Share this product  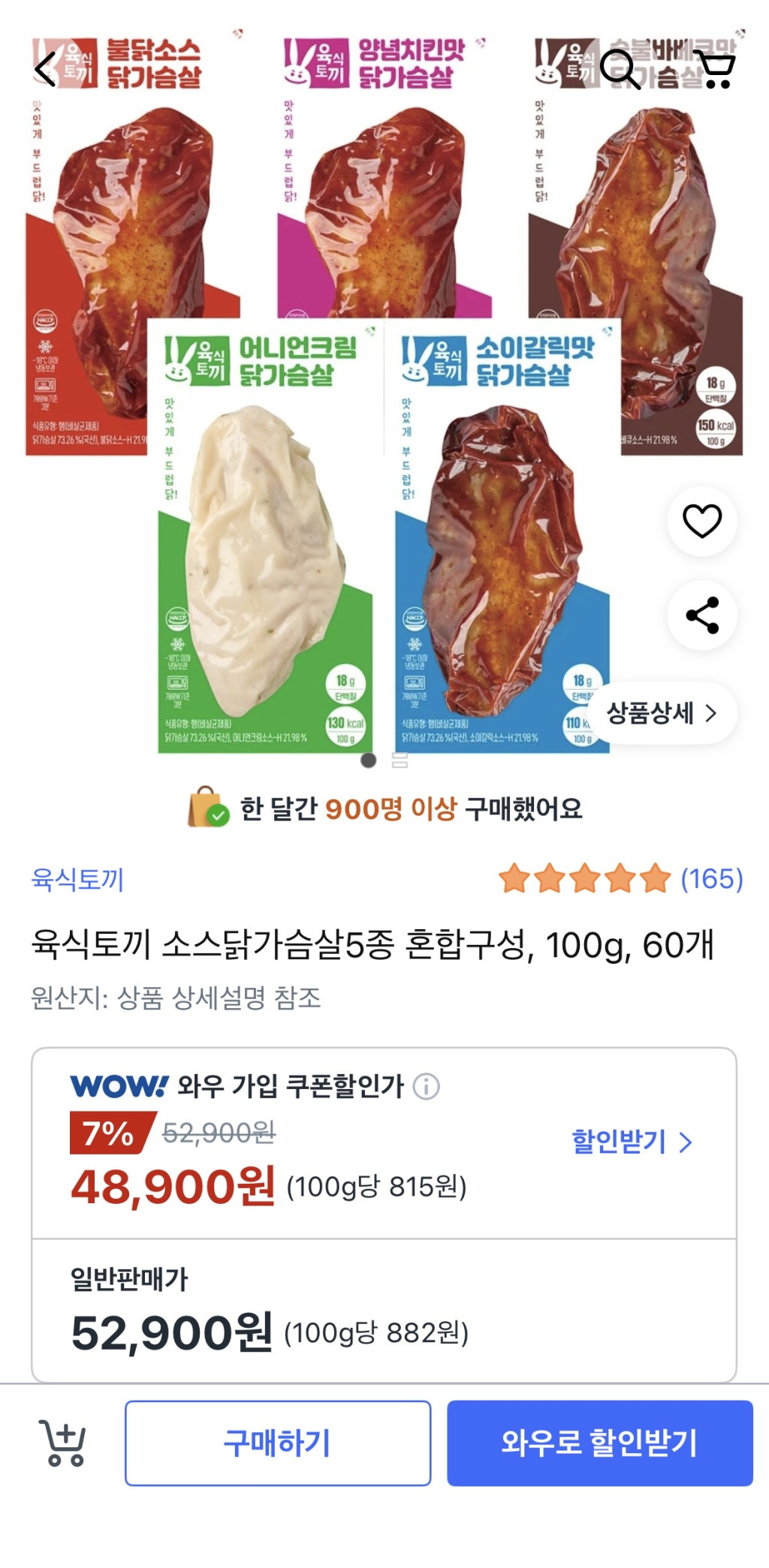click(702, 615)
